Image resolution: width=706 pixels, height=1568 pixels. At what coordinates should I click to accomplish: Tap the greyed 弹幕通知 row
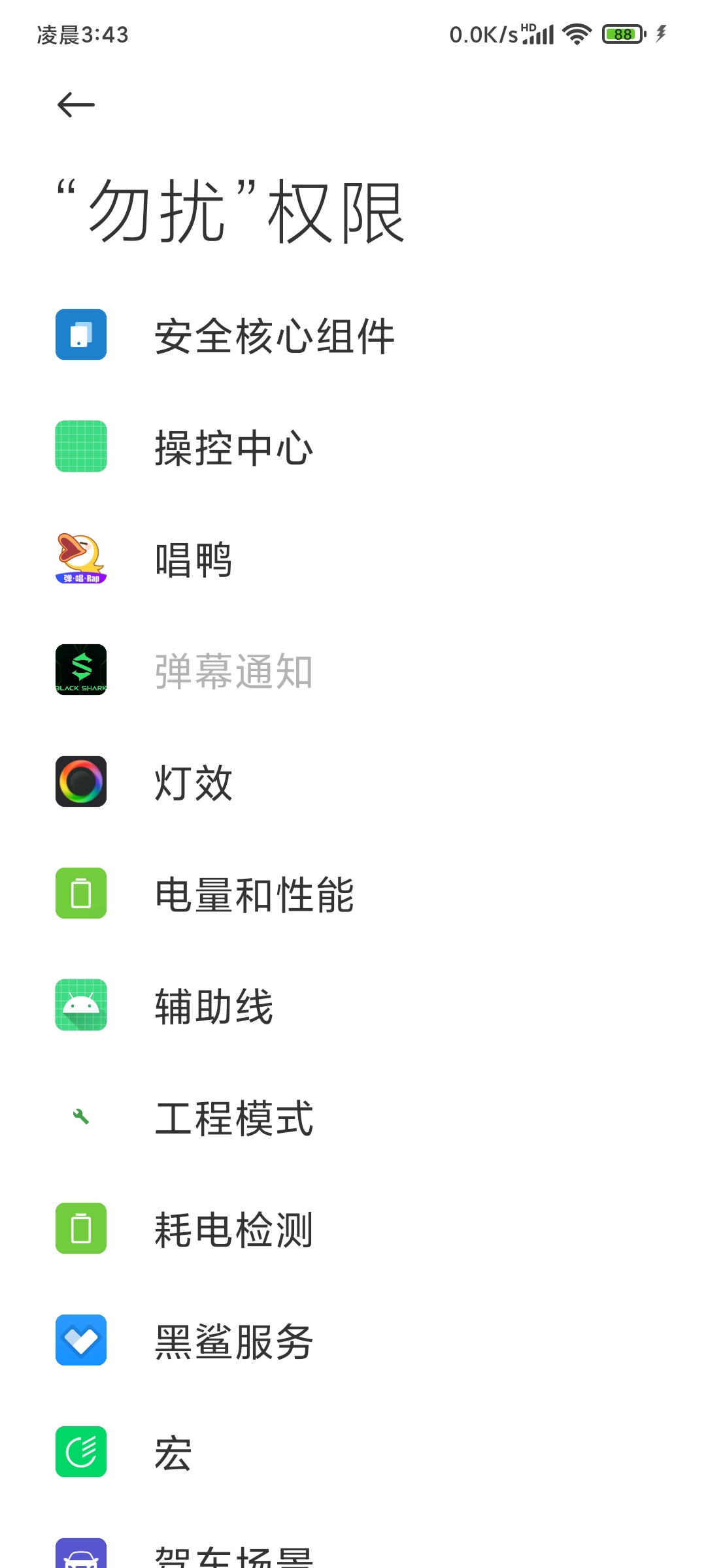353,670
